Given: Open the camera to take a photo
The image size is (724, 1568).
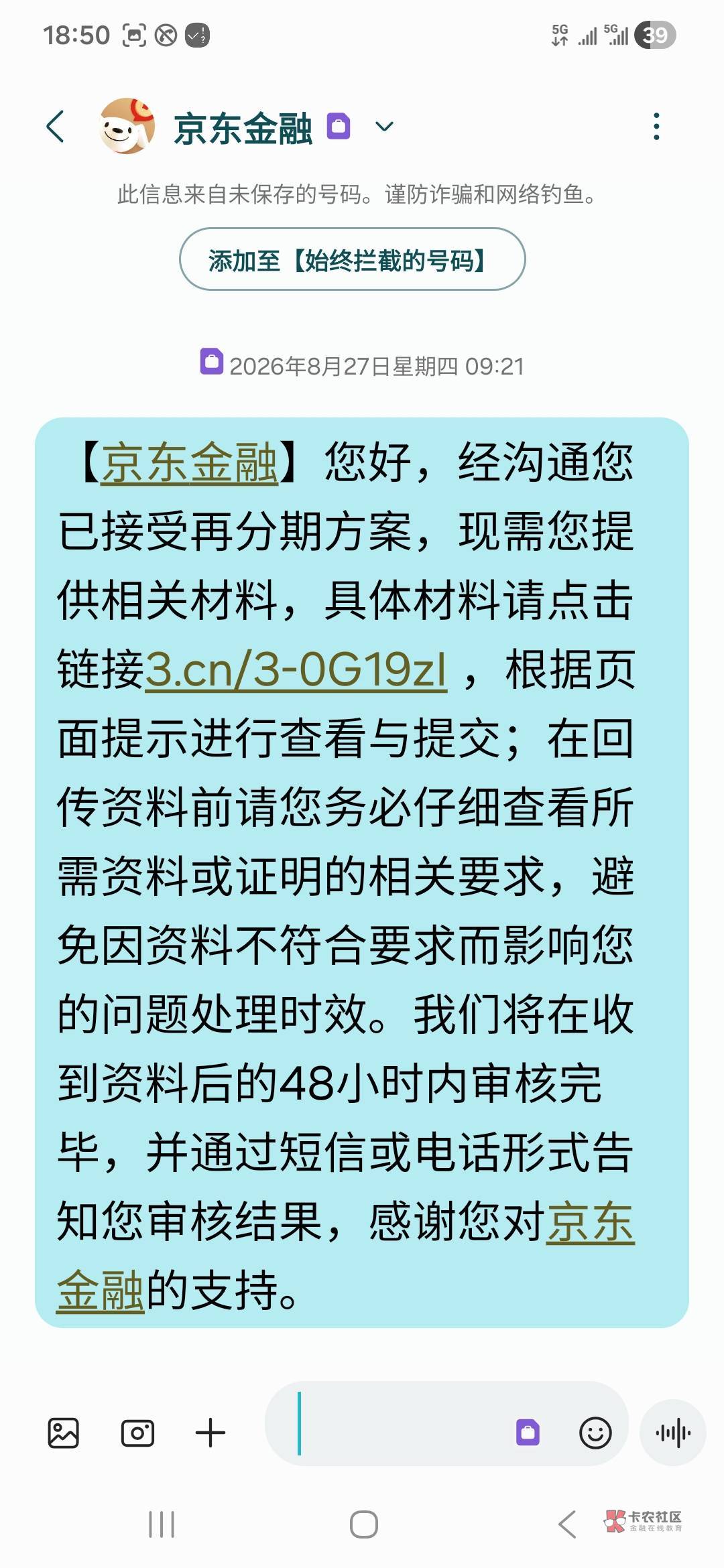Looking at the screenshot, I should point(137,1433).
